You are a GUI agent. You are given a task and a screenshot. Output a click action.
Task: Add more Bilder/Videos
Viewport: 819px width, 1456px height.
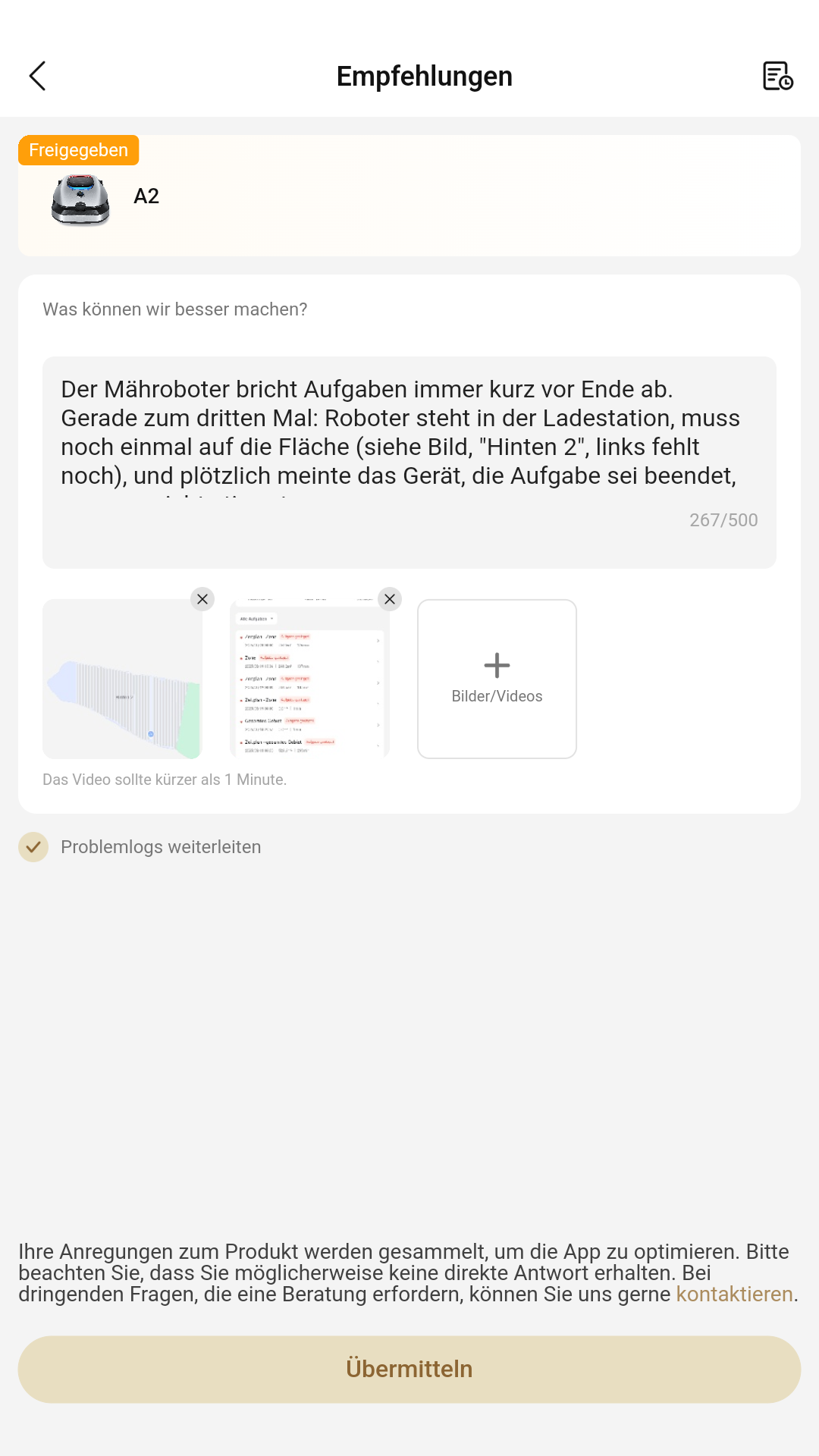point(497,679)
